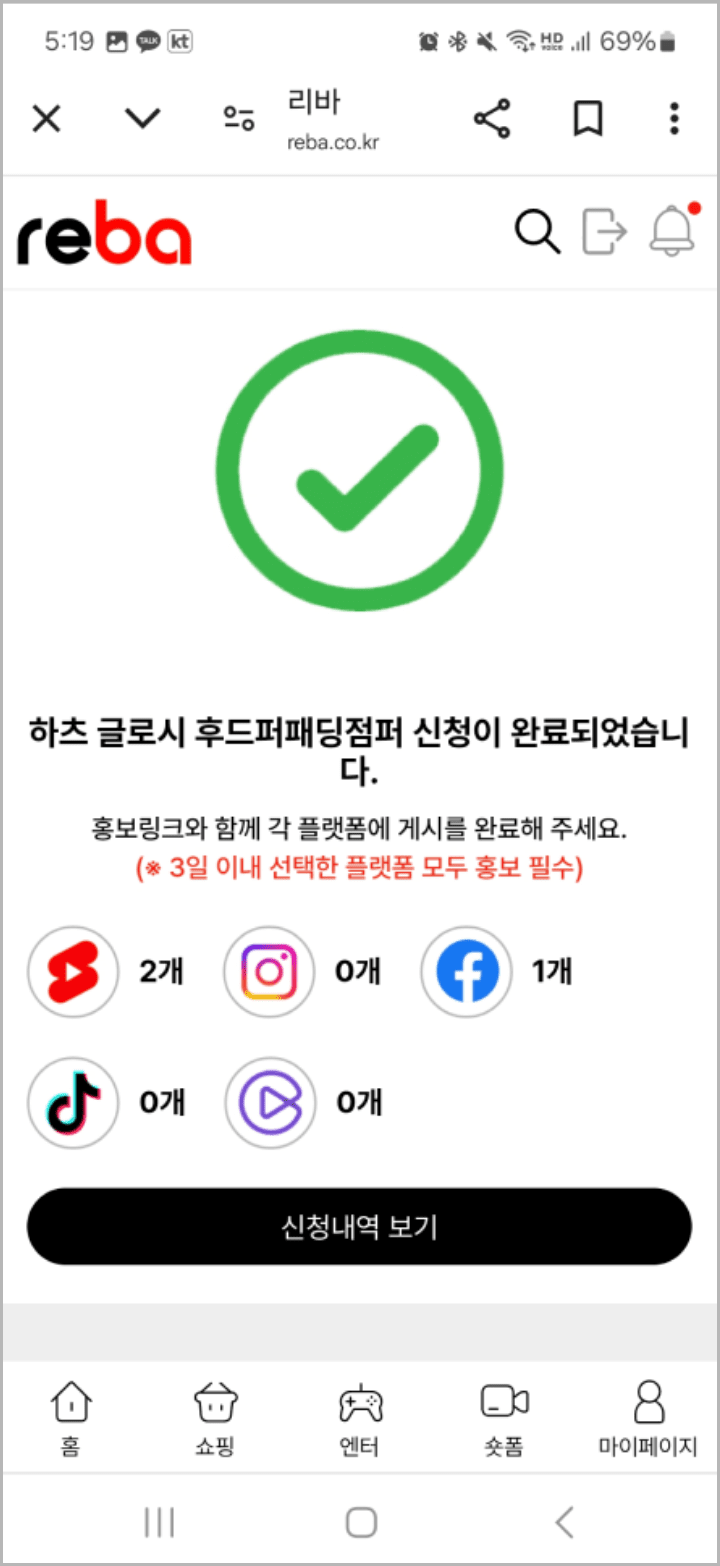The image size is (720, 1566).
Task: Open the notifications bell
Action: (x=673, y=230)
